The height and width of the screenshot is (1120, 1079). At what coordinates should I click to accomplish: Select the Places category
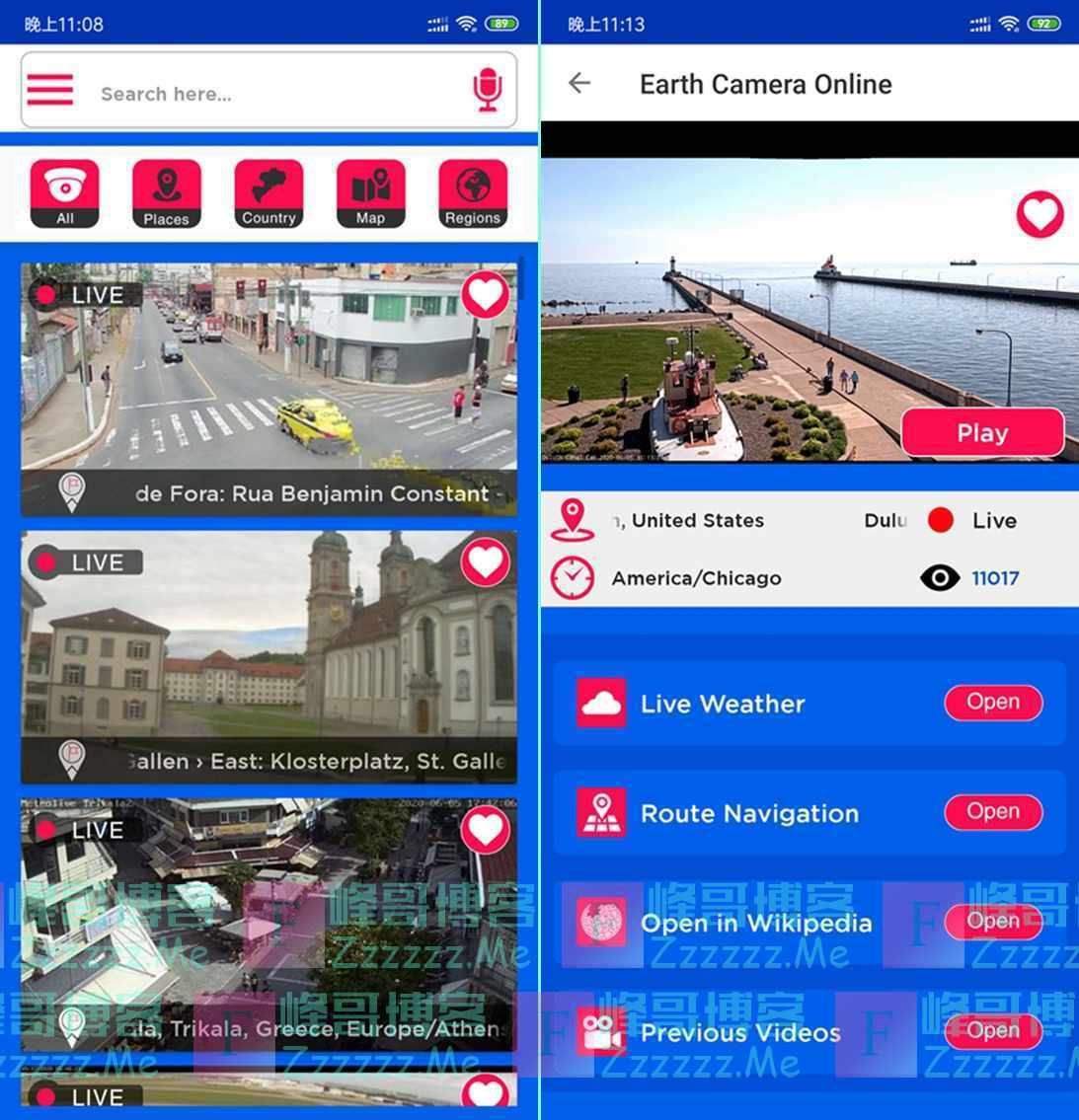pyautogui.click(x=167, y=193)
